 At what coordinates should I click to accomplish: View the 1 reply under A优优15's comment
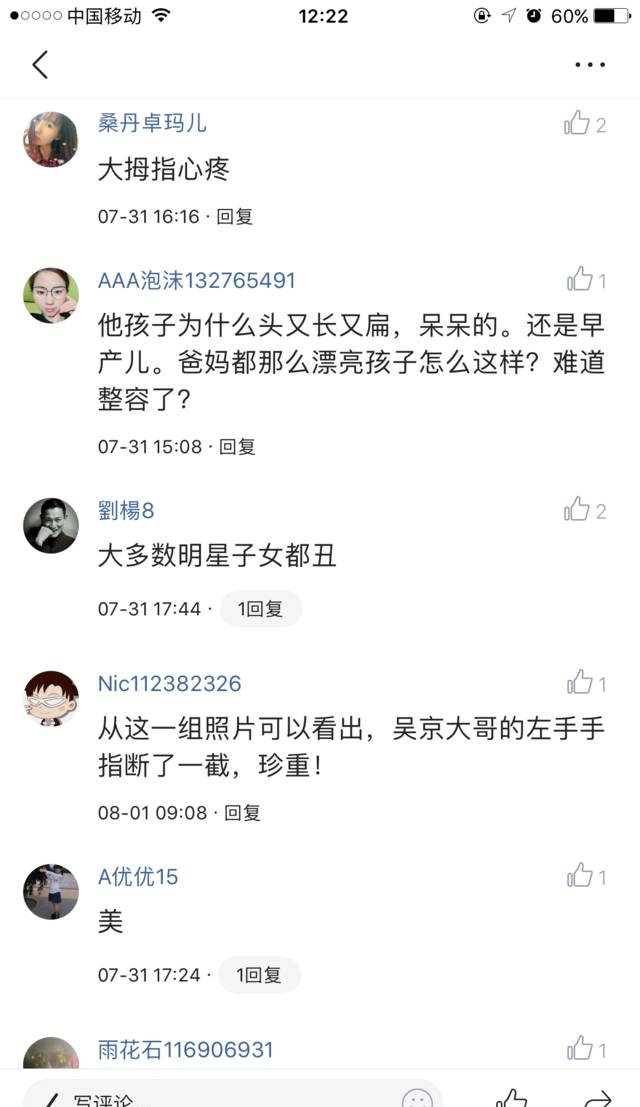(259, 974)
